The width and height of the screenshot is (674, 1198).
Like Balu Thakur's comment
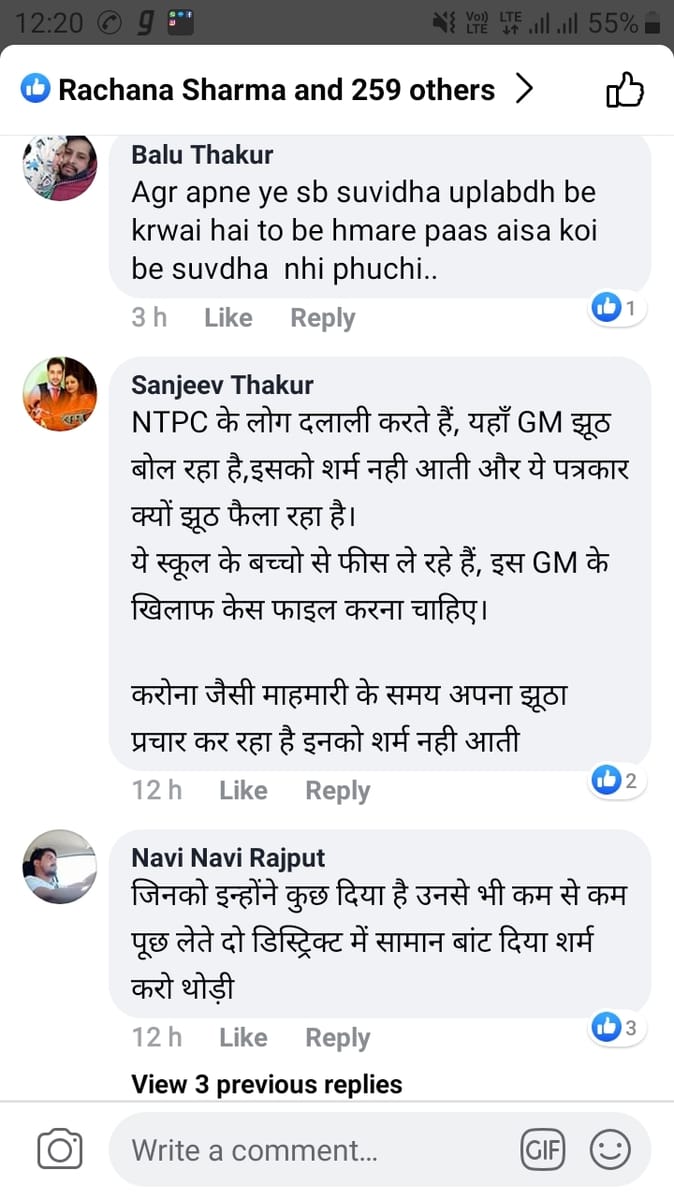[x=228, y=318]
